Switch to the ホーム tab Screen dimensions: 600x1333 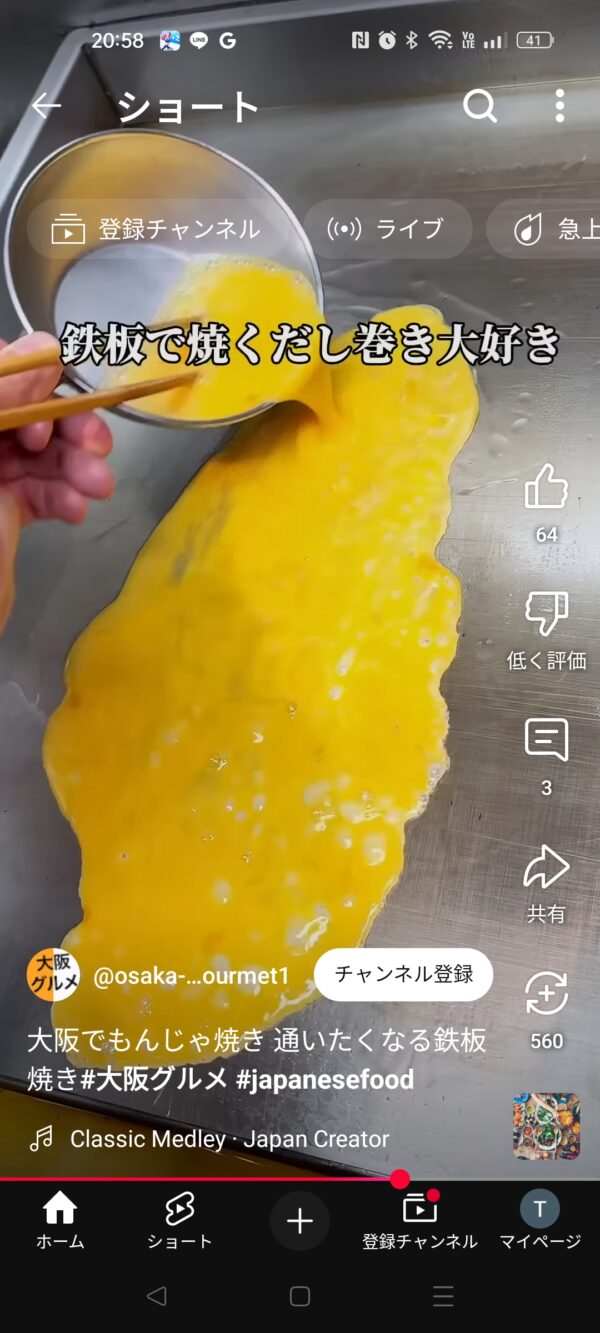pos(60,1221)
